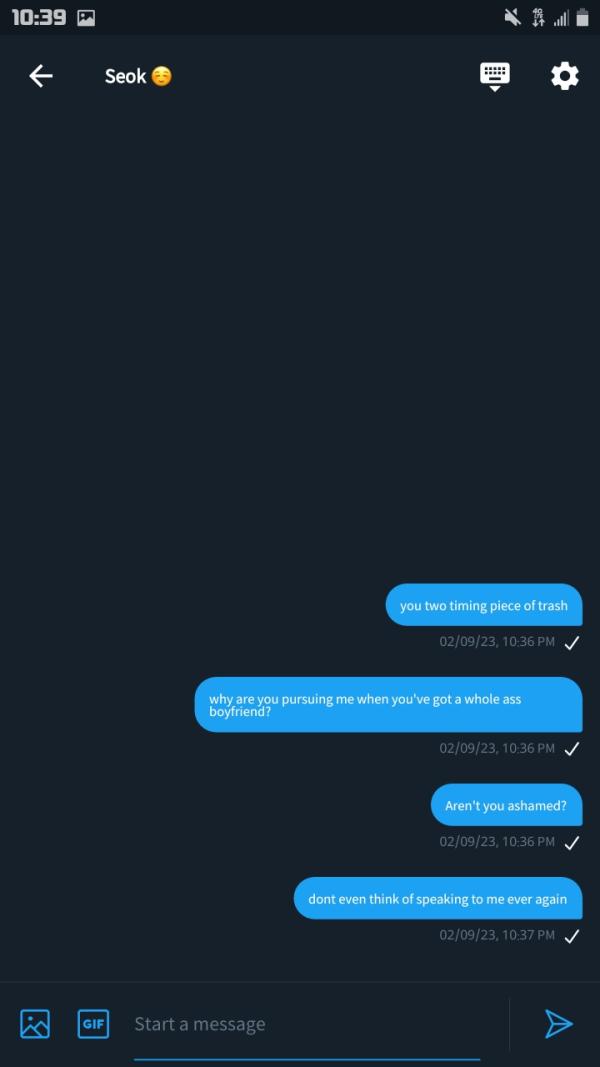Screen dimensions: 600x1067
Task: Attach an image to the message
Action: click(35, 1023)
